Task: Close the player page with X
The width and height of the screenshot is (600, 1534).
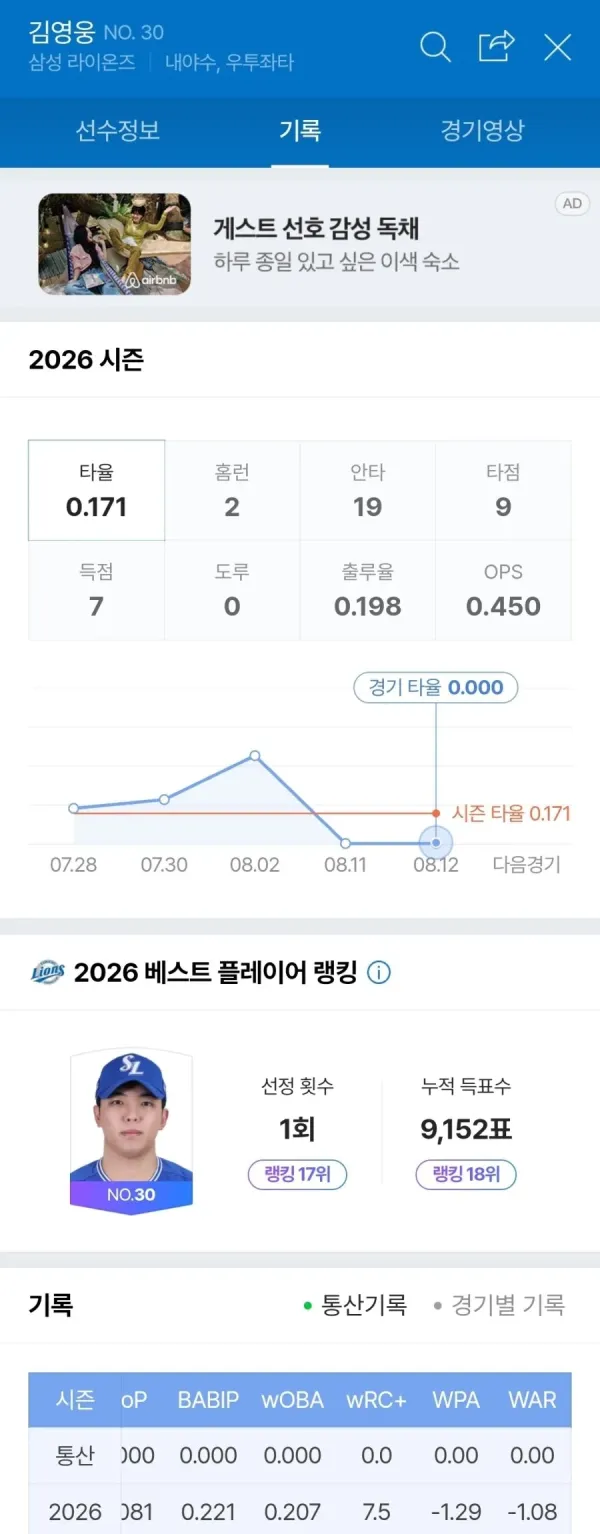Action: coord(557,47)
